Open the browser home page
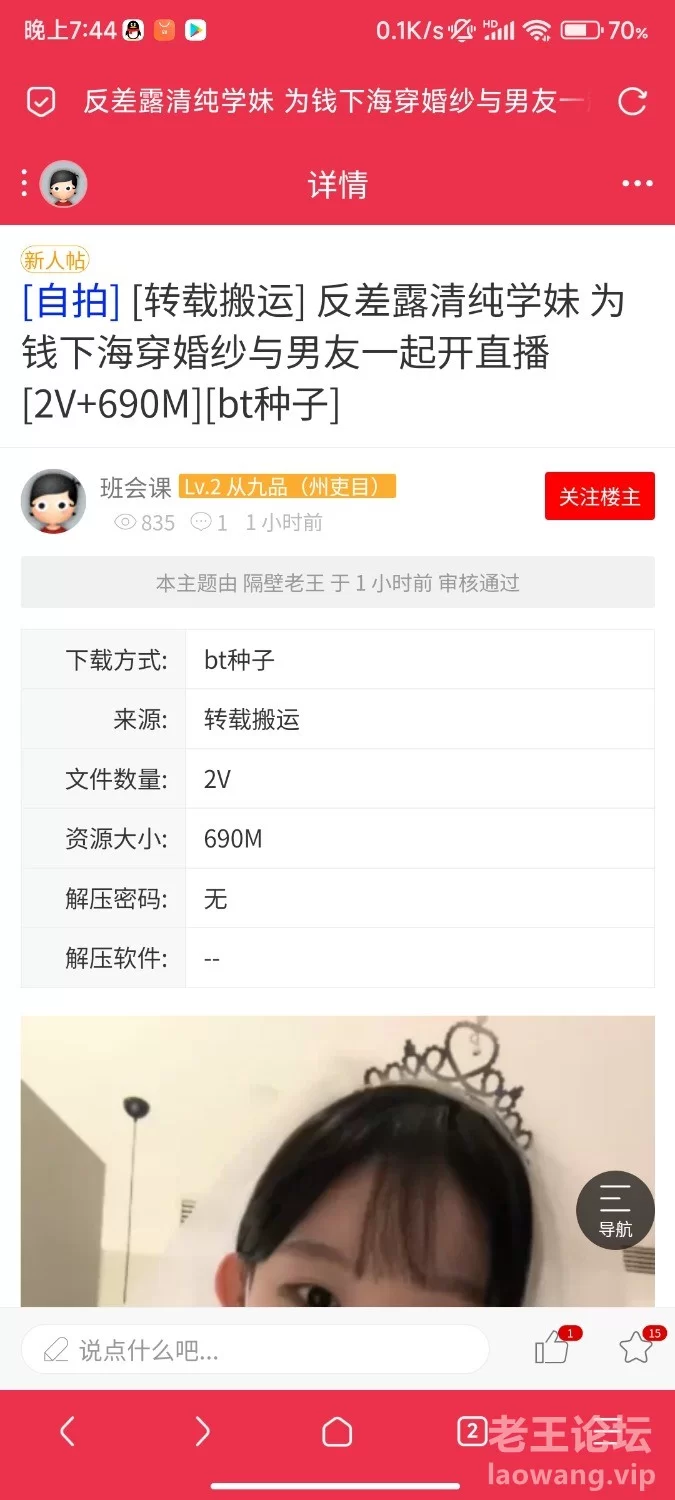Screen dimensions: 675x1500 click(x=337, y=1432)
